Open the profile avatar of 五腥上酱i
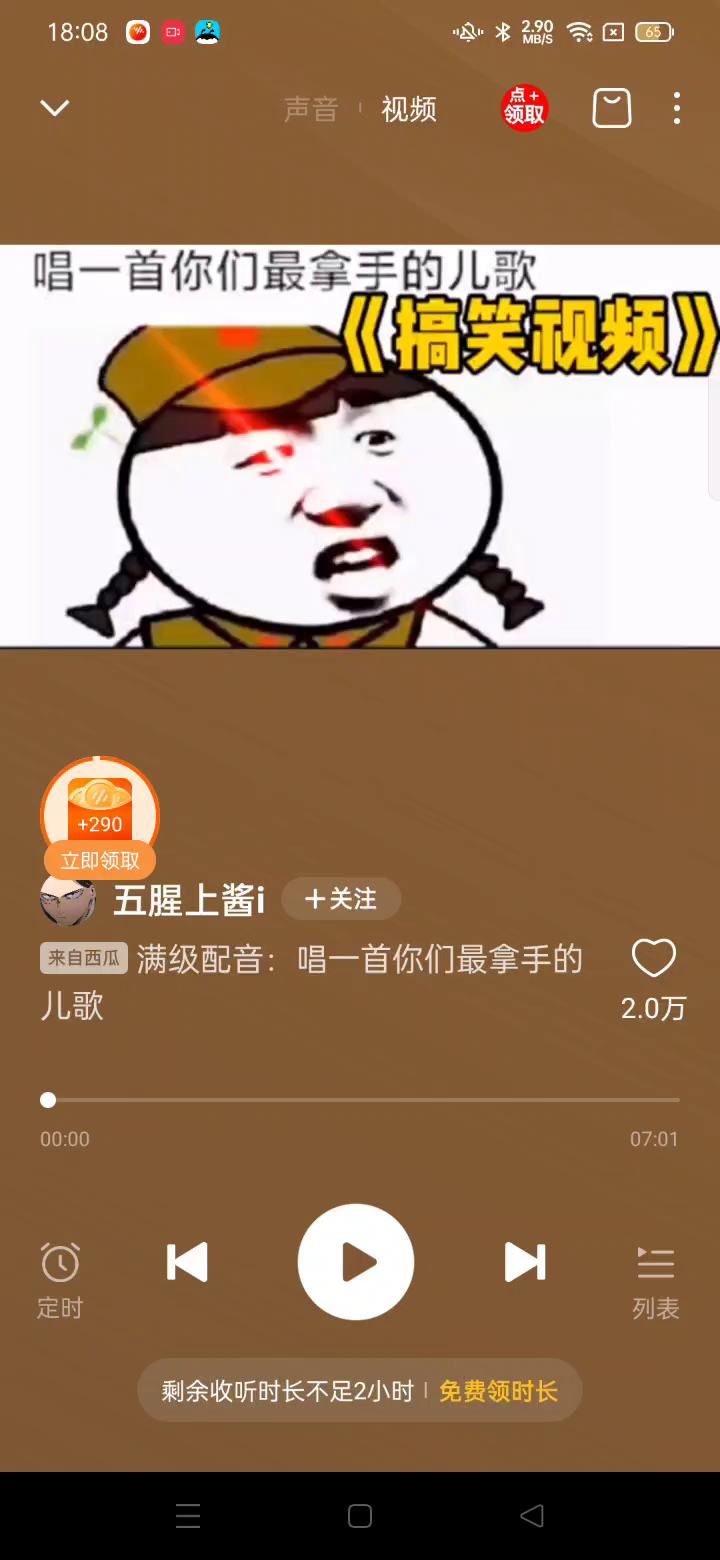Image resolution: width=720 pixels, height=1560 pixels. 67,900
